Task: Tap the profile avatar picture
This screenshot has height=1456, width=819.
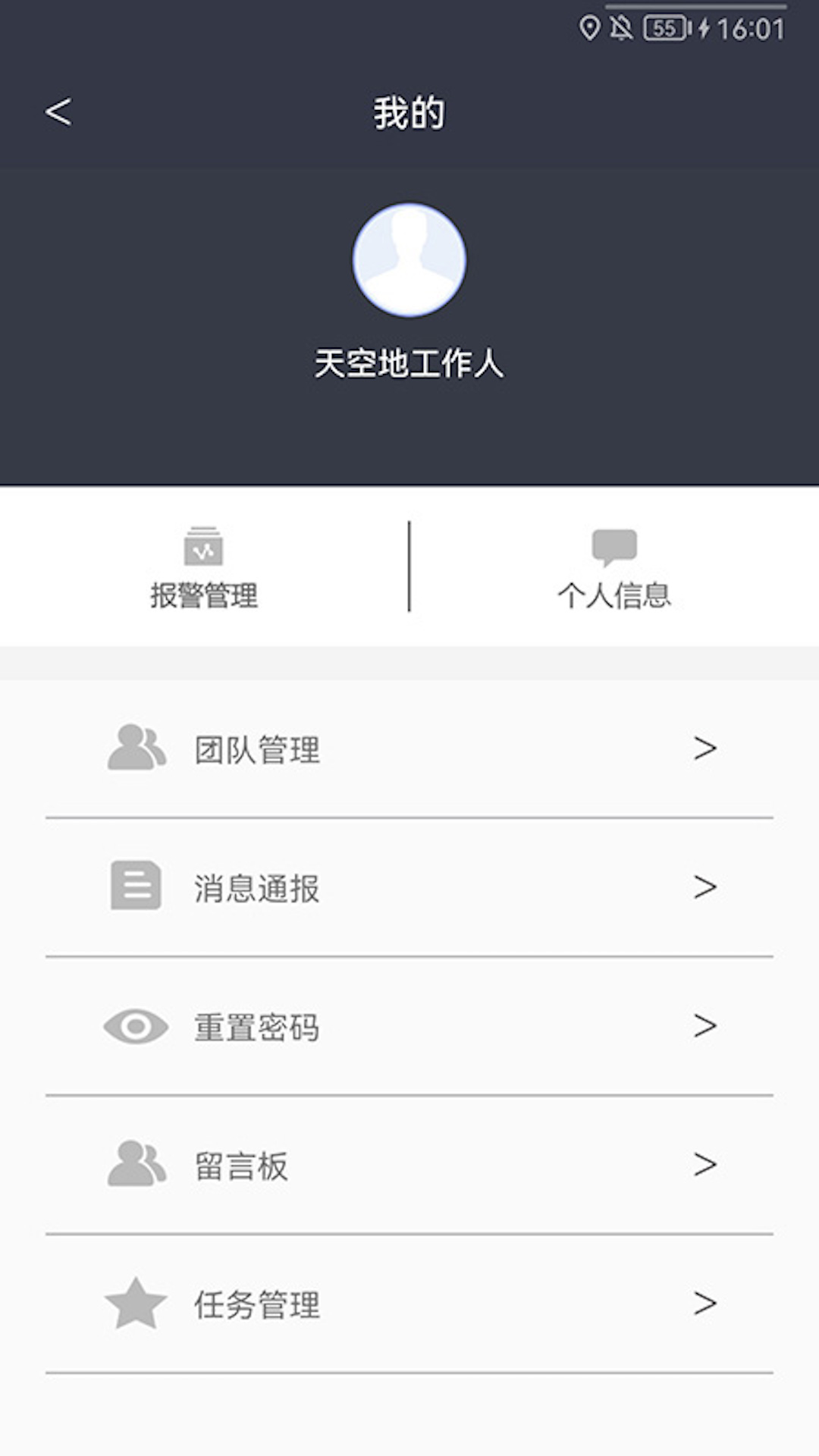Action: [409, 259]
